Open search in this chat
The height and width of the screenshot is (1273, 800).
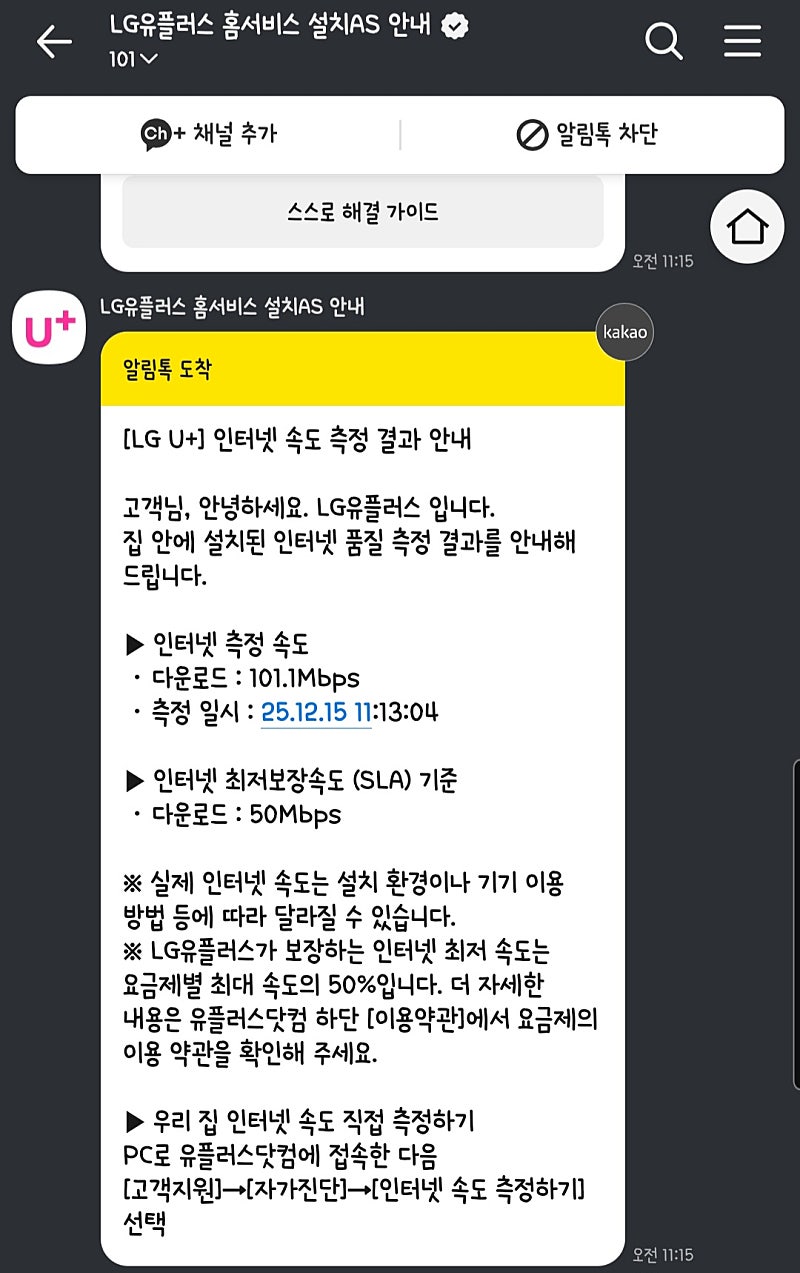click(663, 41)
